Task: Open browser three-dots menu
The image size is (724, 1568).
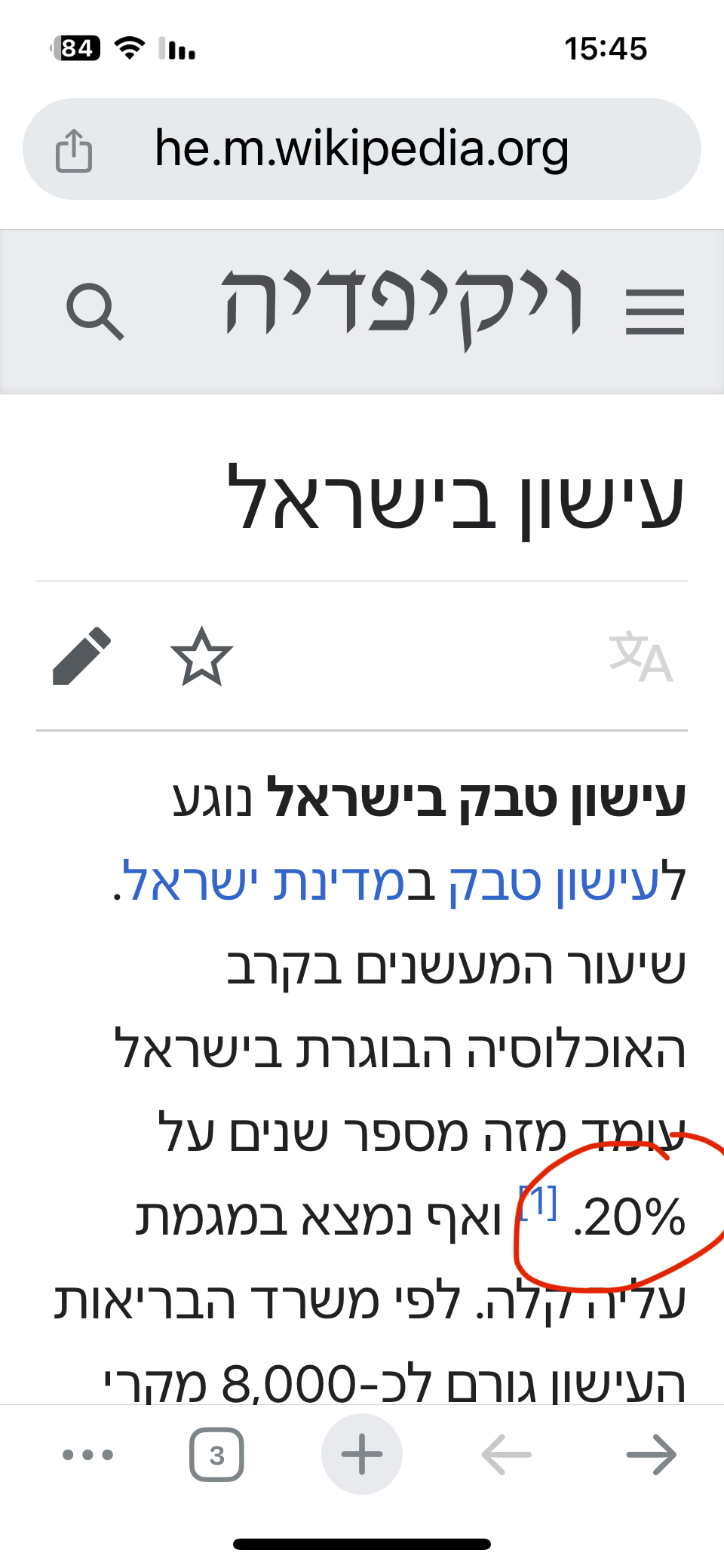Action: pyautogui.click(x=88, y=1454)
